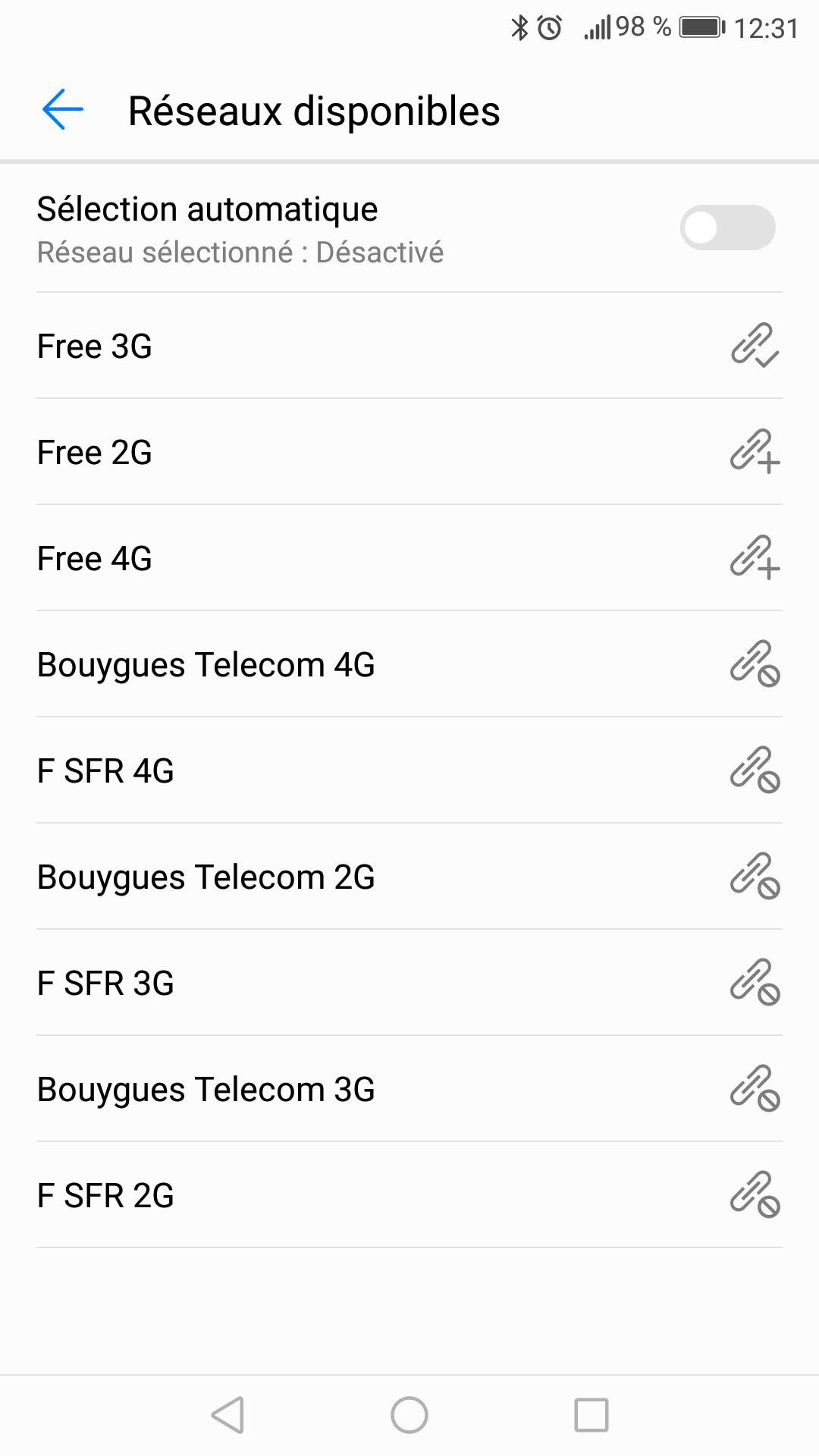The height and width of the screenshot is (1456, 819).
Task: Select the Free 3G network
Action: click(x=409, y=346)
